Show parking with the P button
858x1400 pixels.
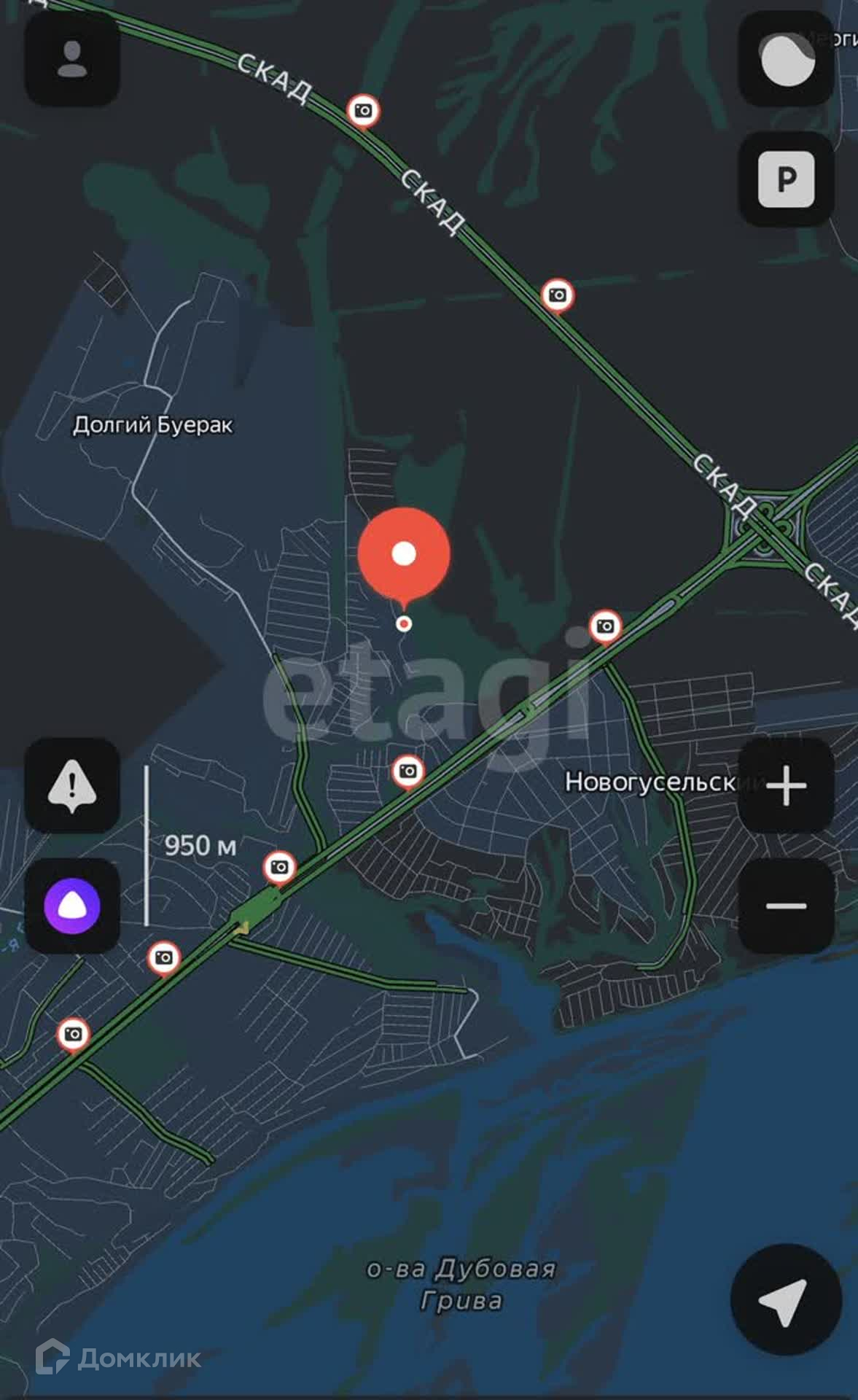coord(787,179)
